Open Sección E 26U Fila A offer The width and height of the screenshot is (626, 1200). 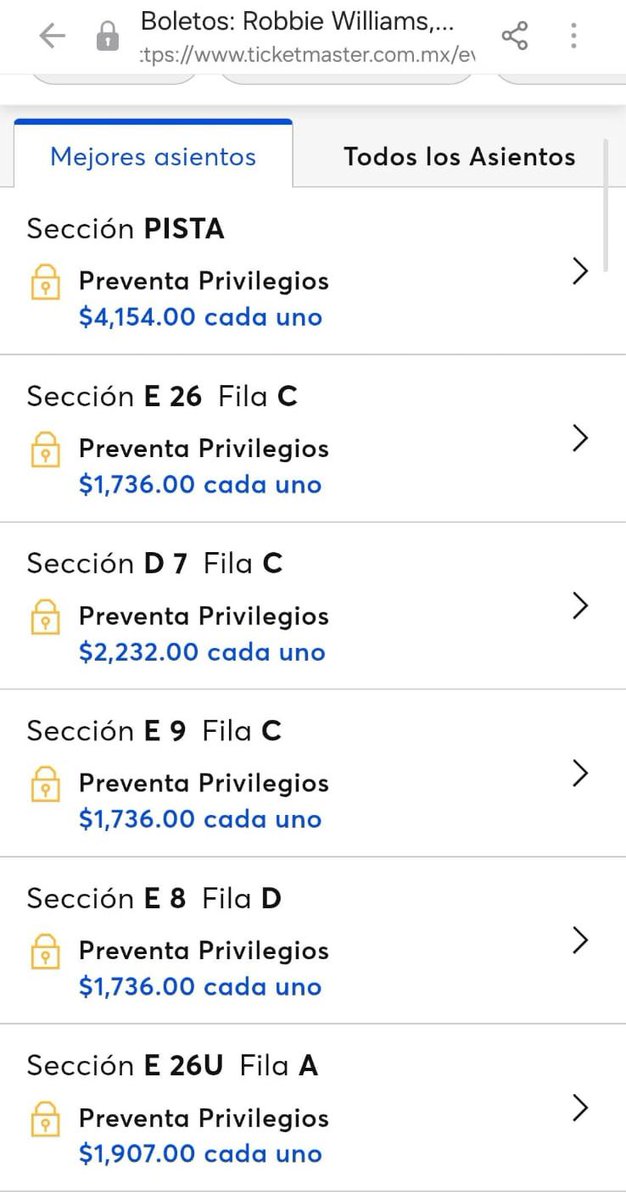point(313,1107)
